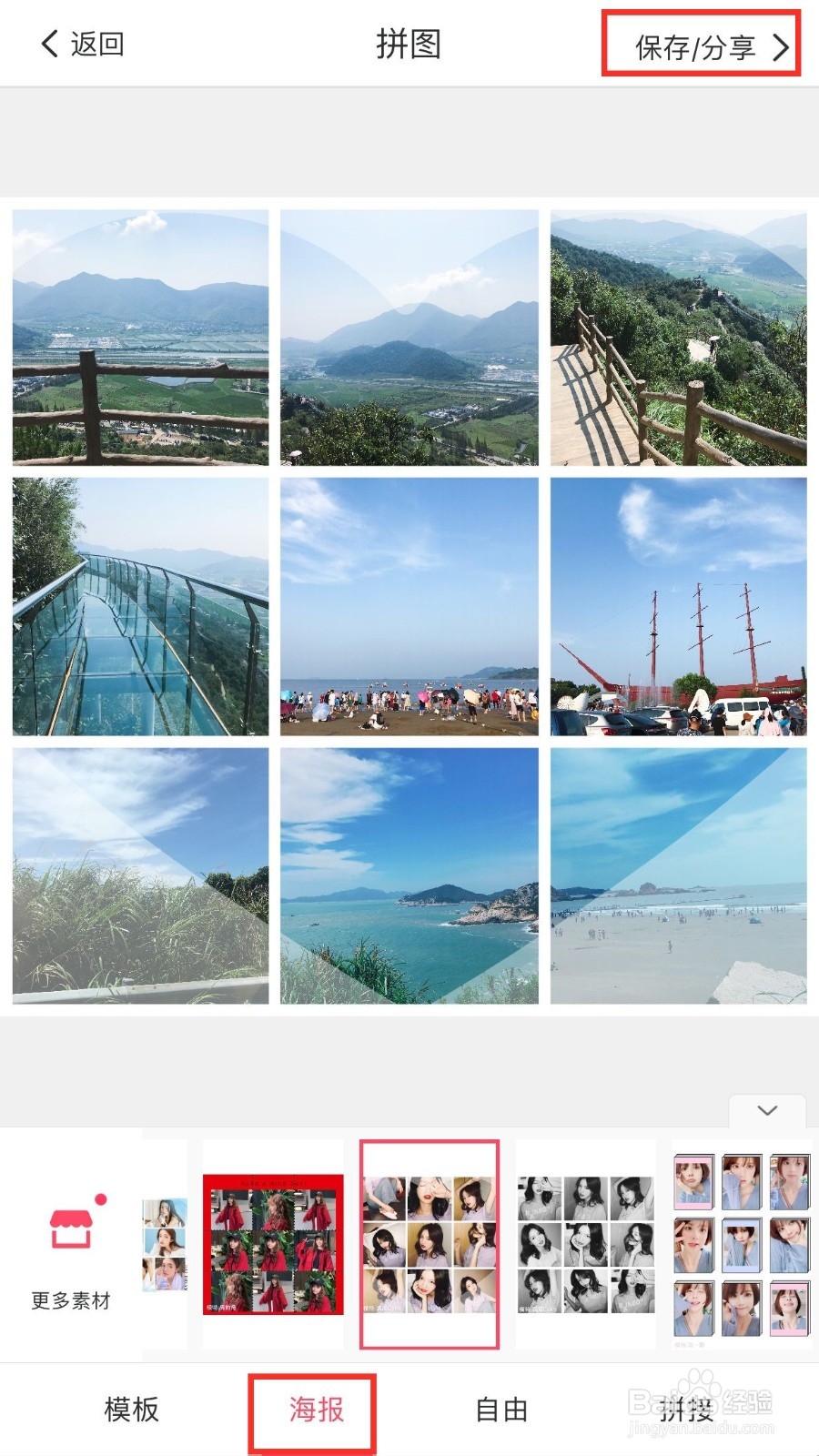The height and width of the screenshot is (1456, 819).
Task: Tap 保存/分享 to save the collage
Action: [x=712, y=47]
